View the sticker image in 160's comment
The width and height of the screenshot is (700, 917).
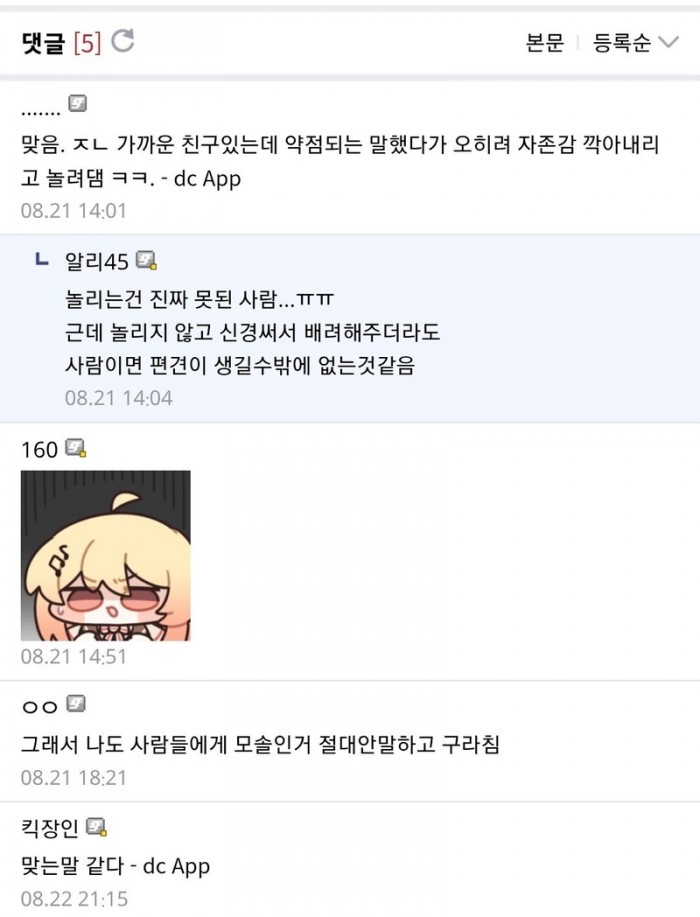click(106, 556)
